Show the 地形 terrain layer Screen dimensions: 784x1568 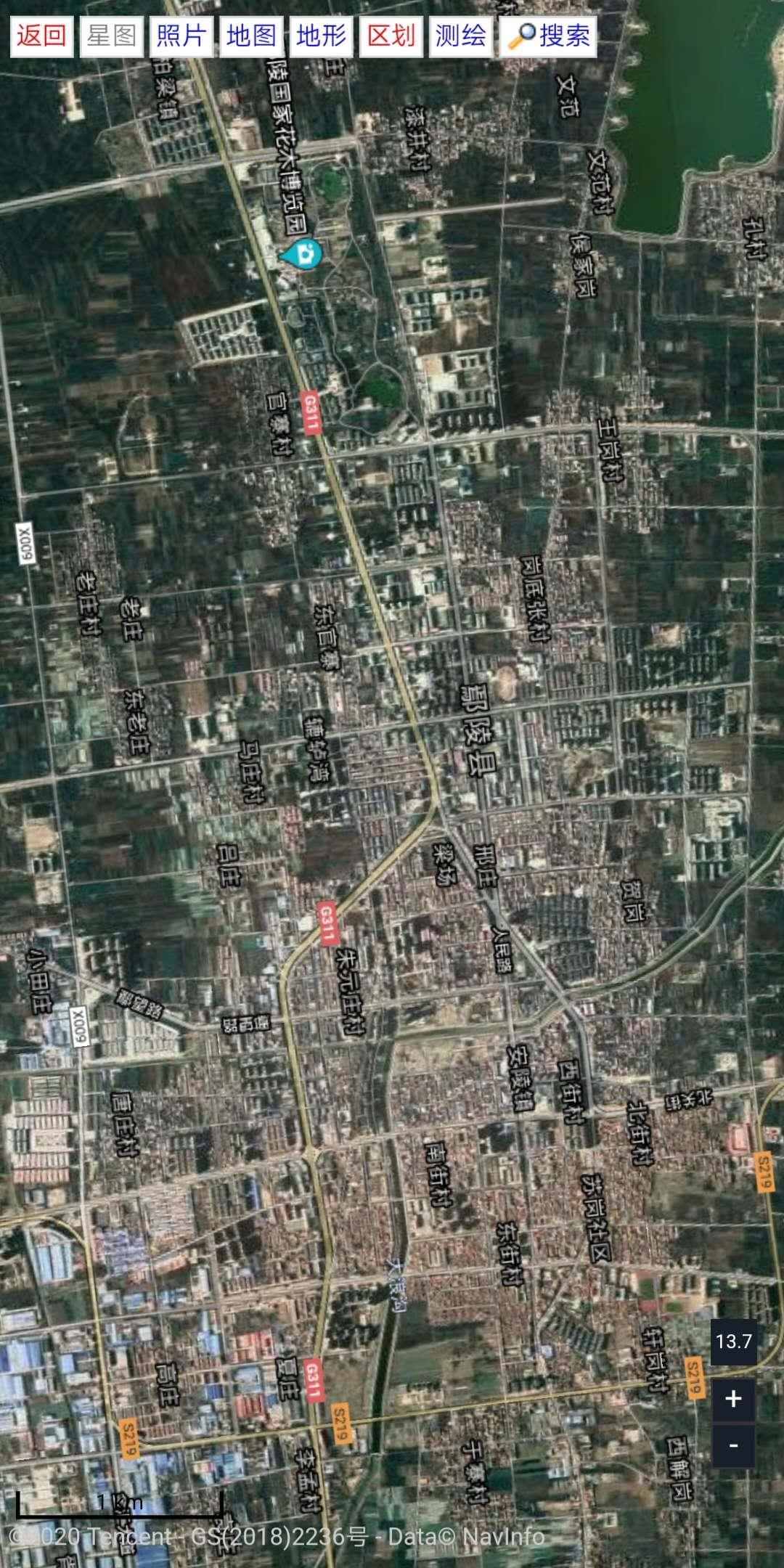pyautogui.click(x=321, y=36)
